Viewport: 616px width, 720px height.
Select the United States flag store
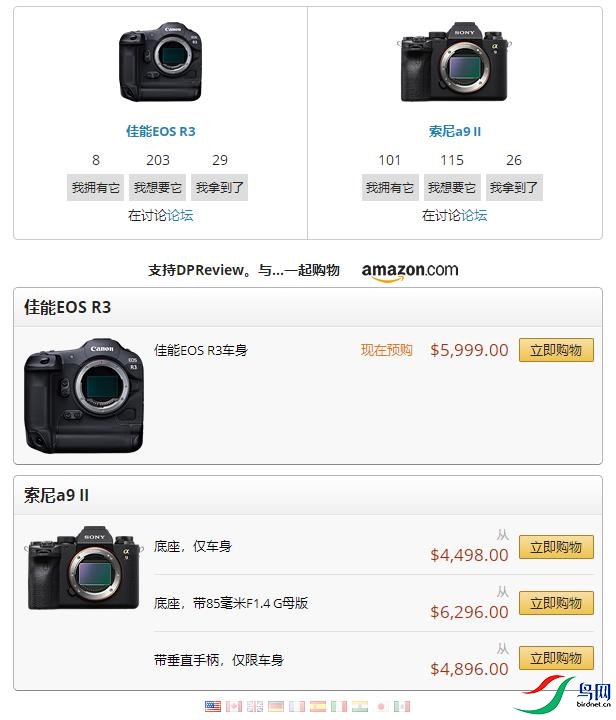213,706
